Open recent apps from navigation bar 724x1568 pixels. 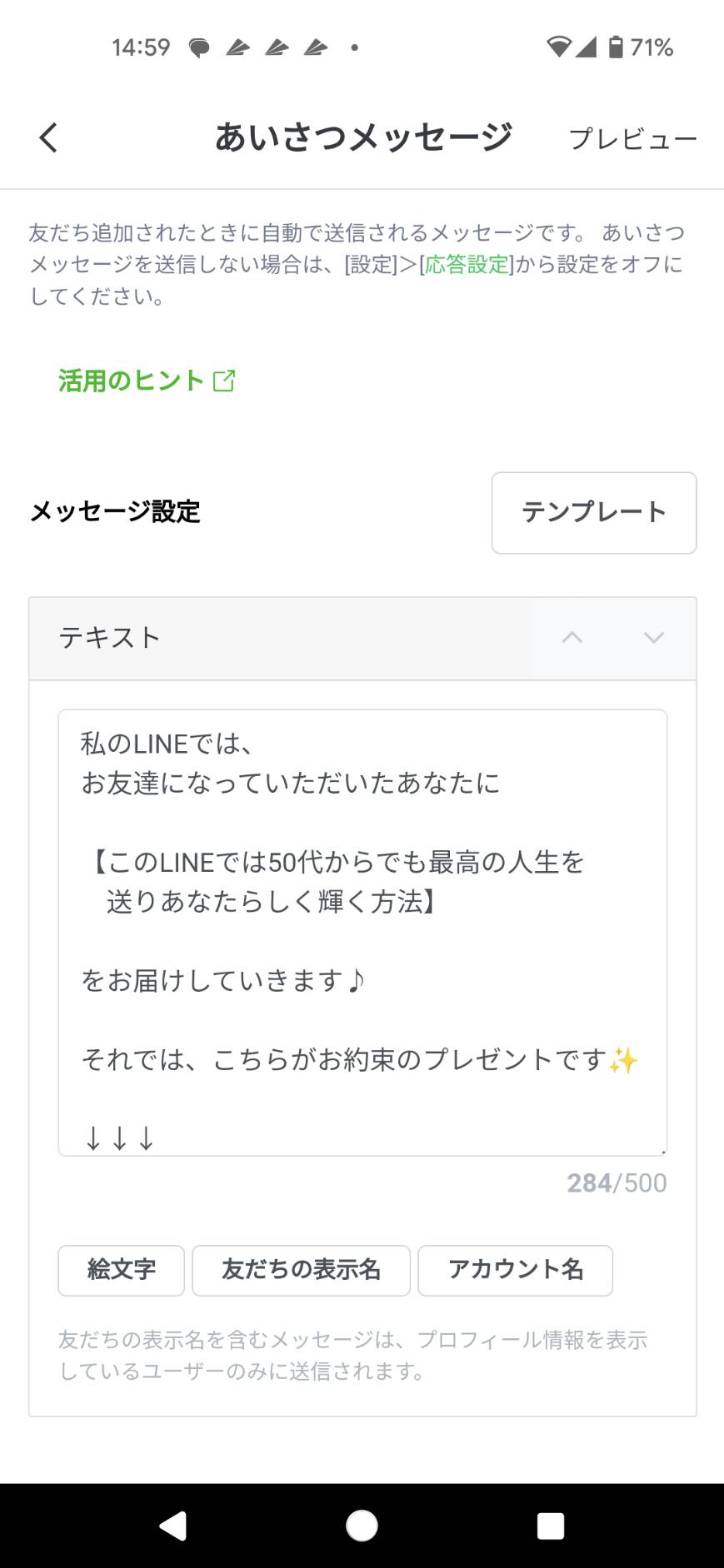[551, 1526]
